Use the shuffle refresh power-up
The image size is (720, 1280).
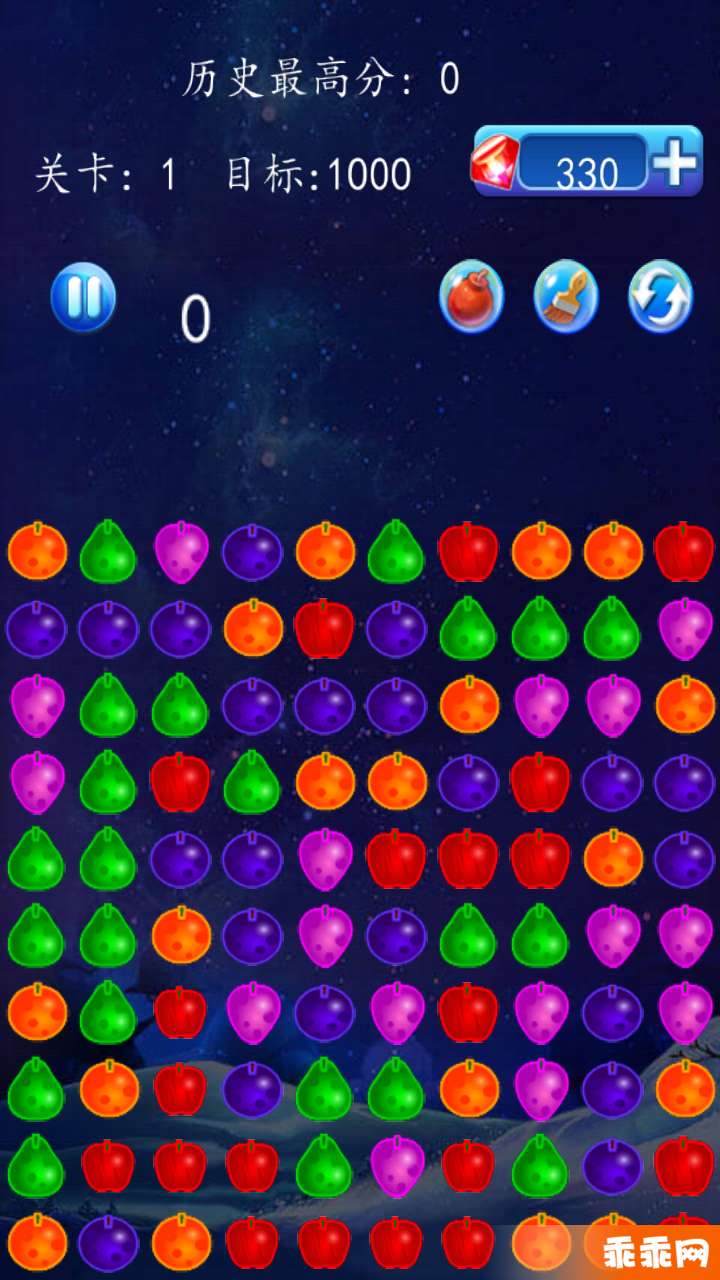[660, 297]
